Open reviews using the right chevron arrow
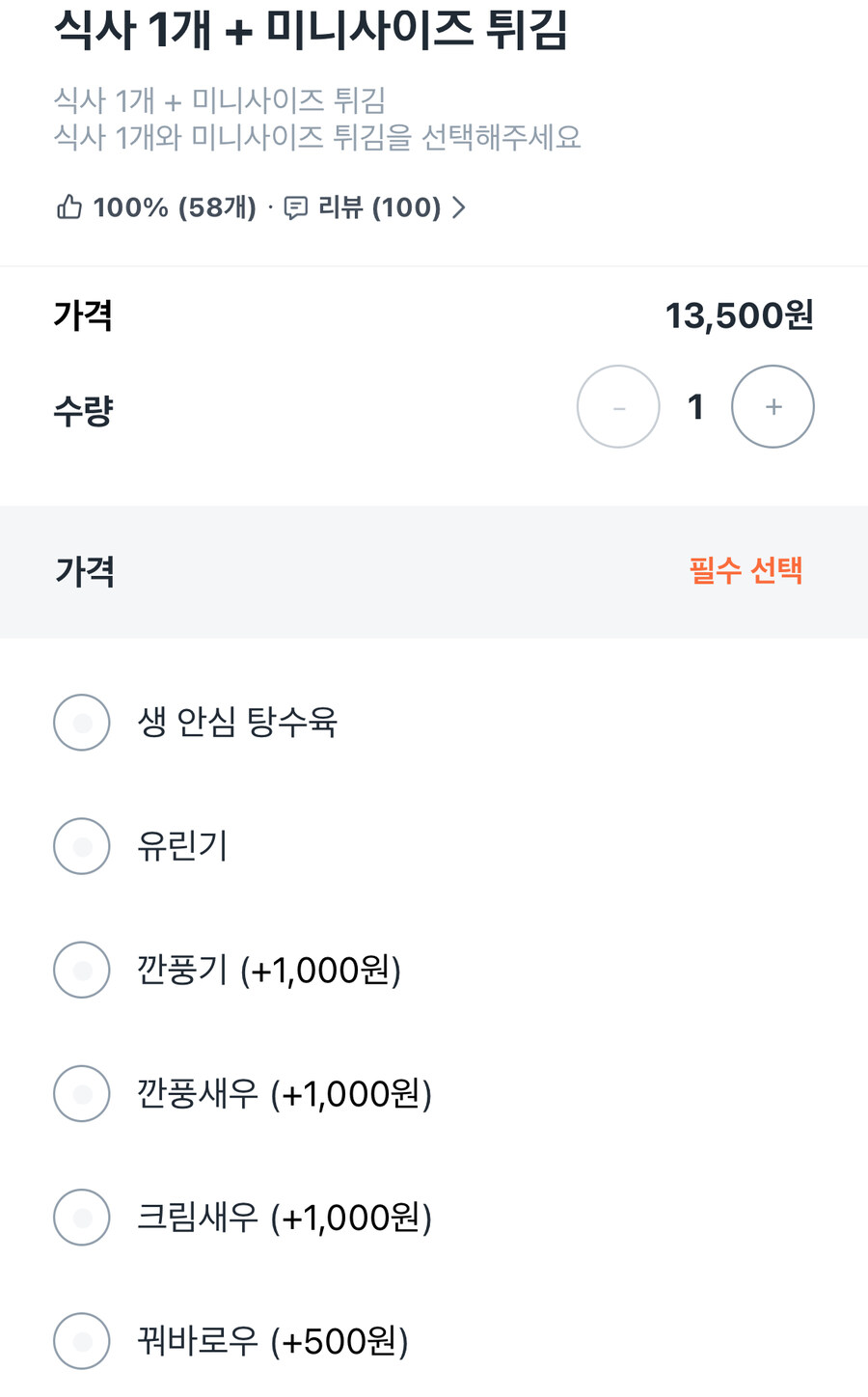868x1397 pixels. (x=457, y=206)
